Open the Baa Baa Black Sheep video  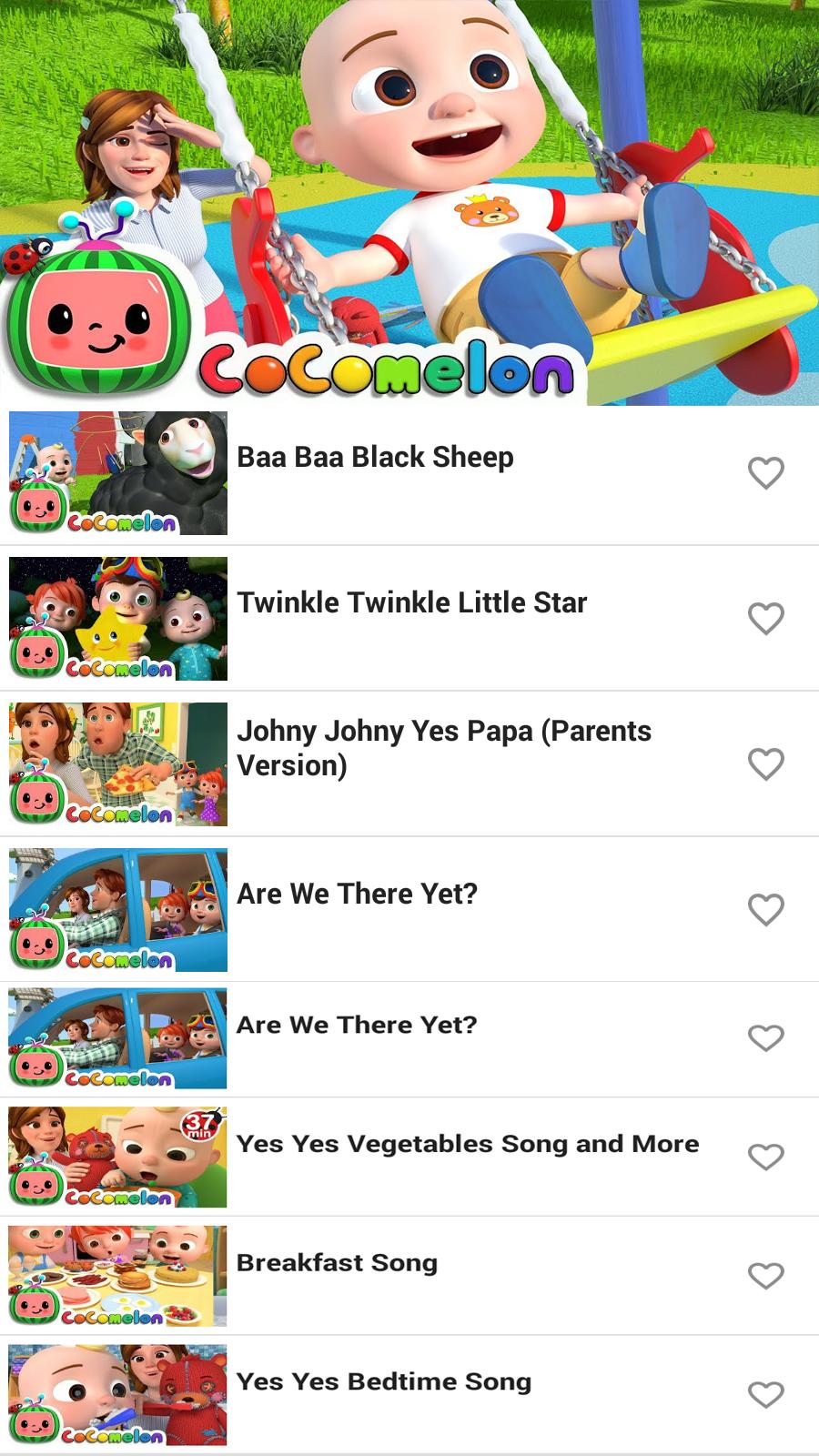[x=409, y=473]
